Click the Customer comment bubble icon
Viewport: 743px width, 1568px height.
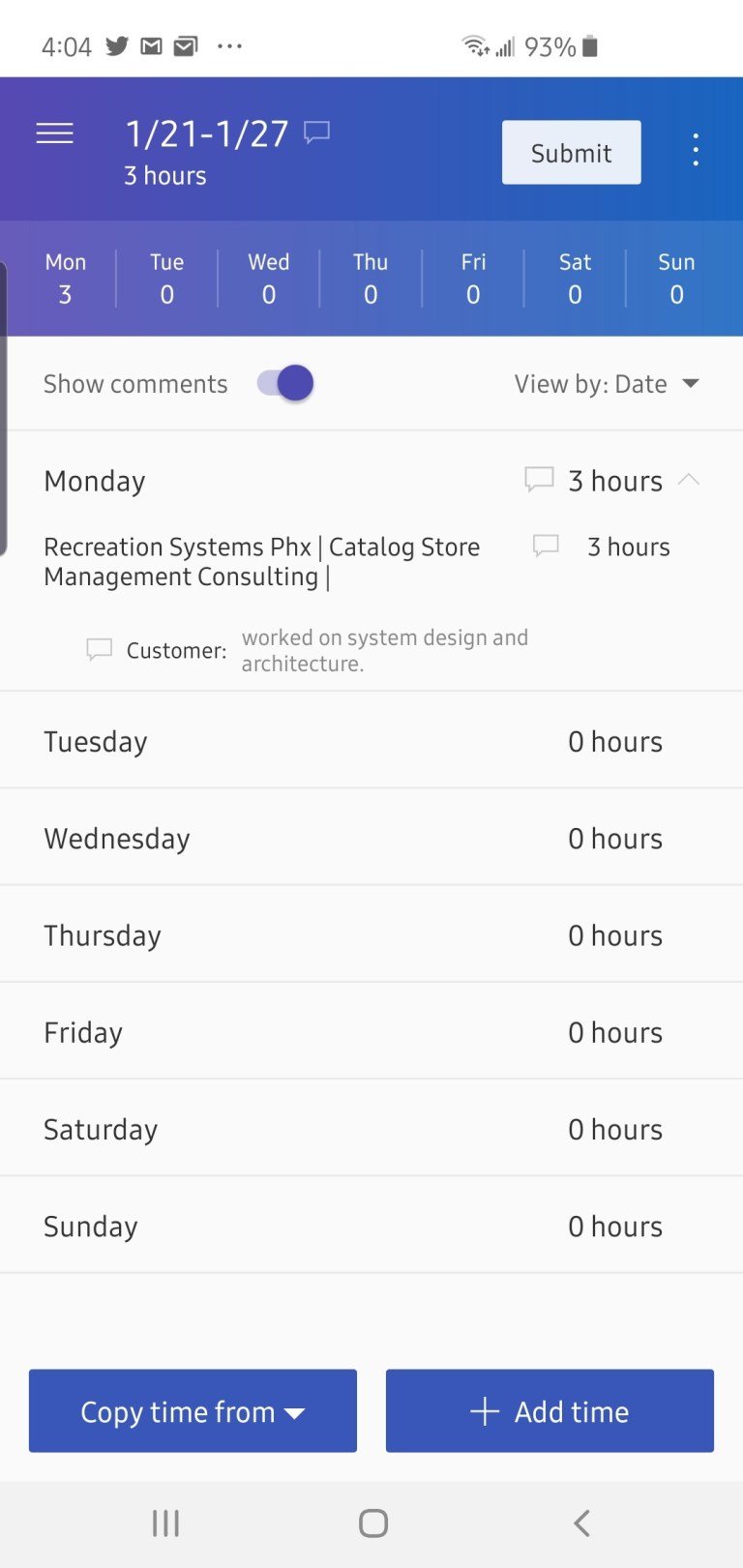click(x=99, y=649)
